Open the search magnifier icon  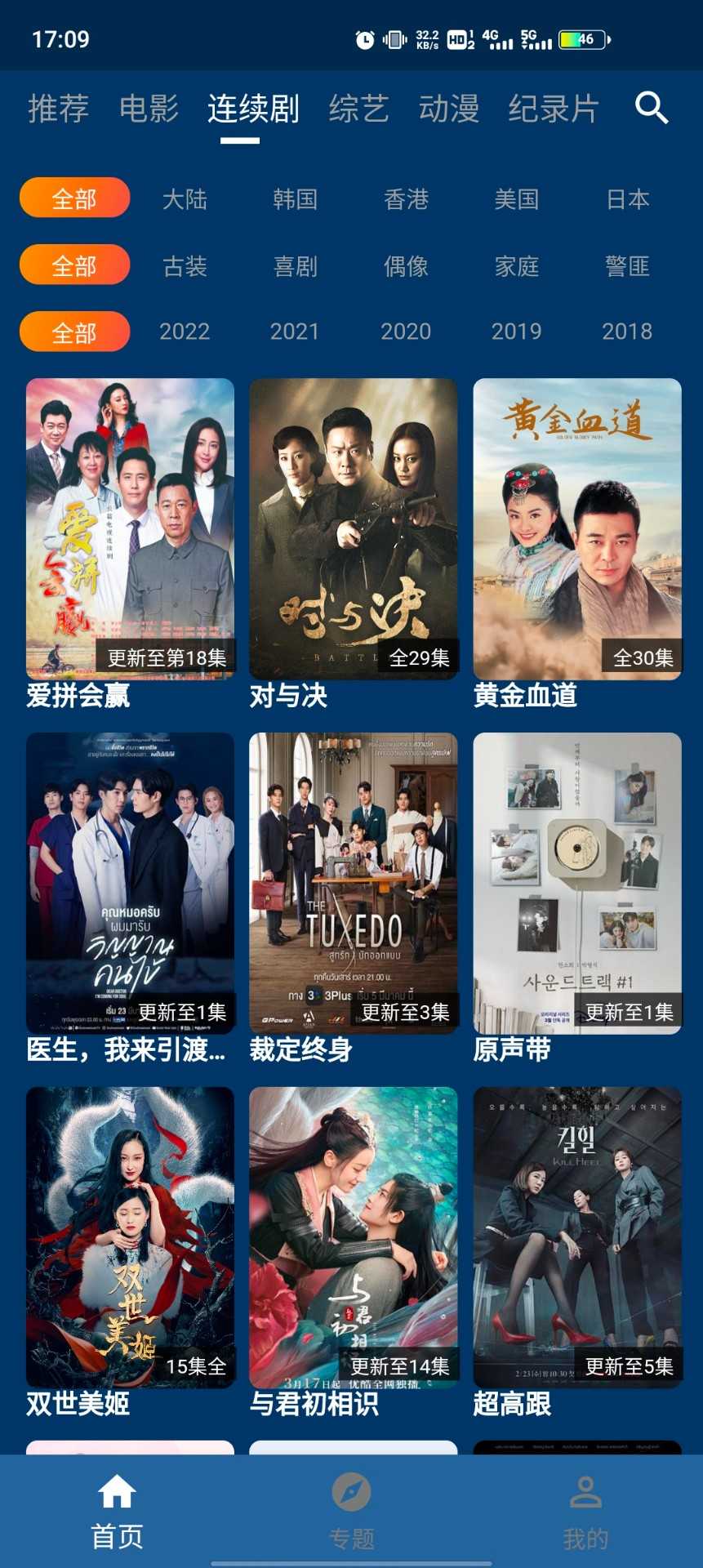(x=652, y=108)
